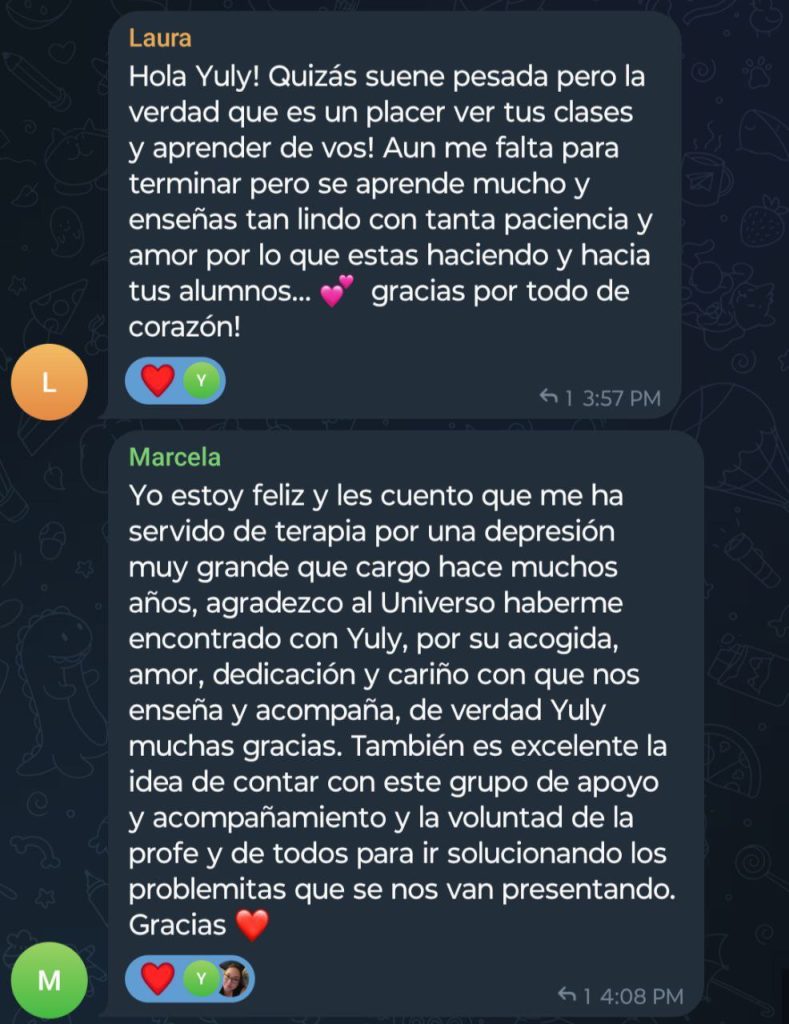The height and width of the screenshot is (1024, 789).
Task: View the reply to Laura's message
Action: click(x=556, y=398)
